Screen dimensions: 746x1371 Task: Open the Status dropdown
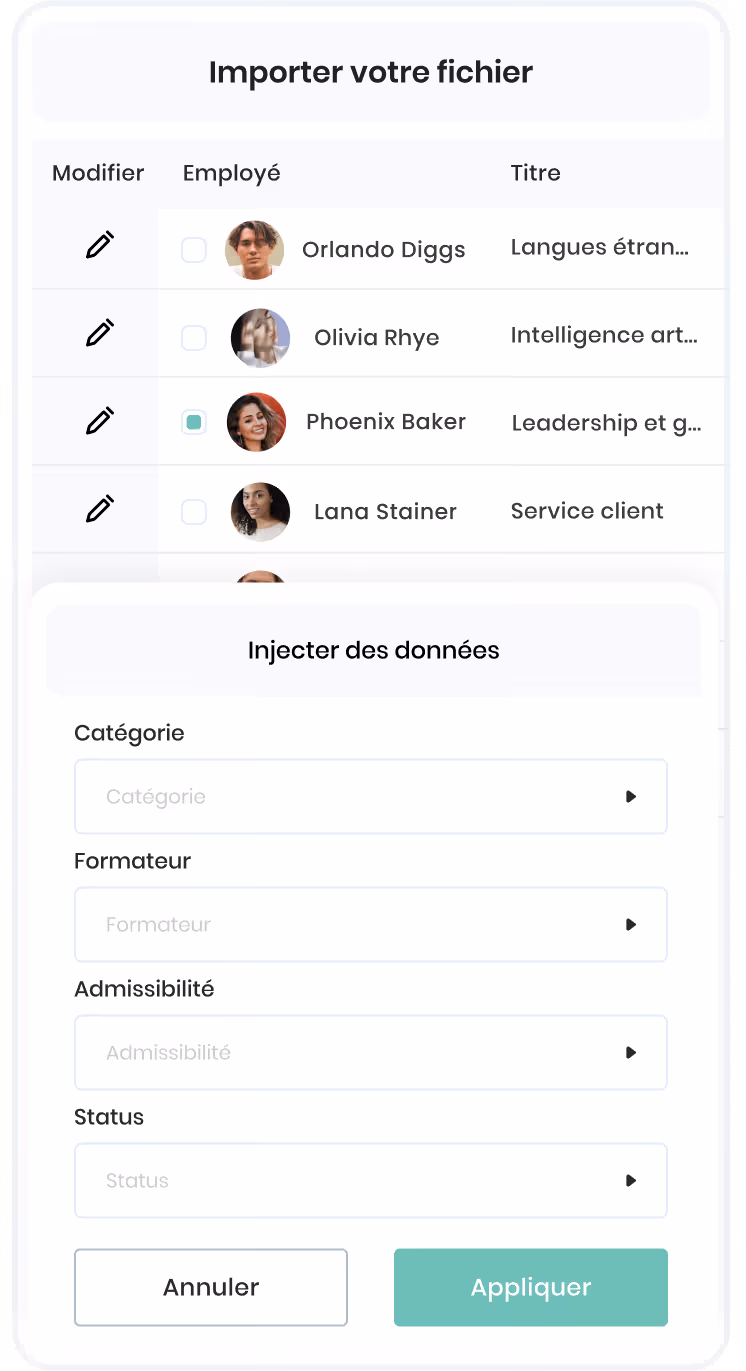click(x=371, y=1181)
